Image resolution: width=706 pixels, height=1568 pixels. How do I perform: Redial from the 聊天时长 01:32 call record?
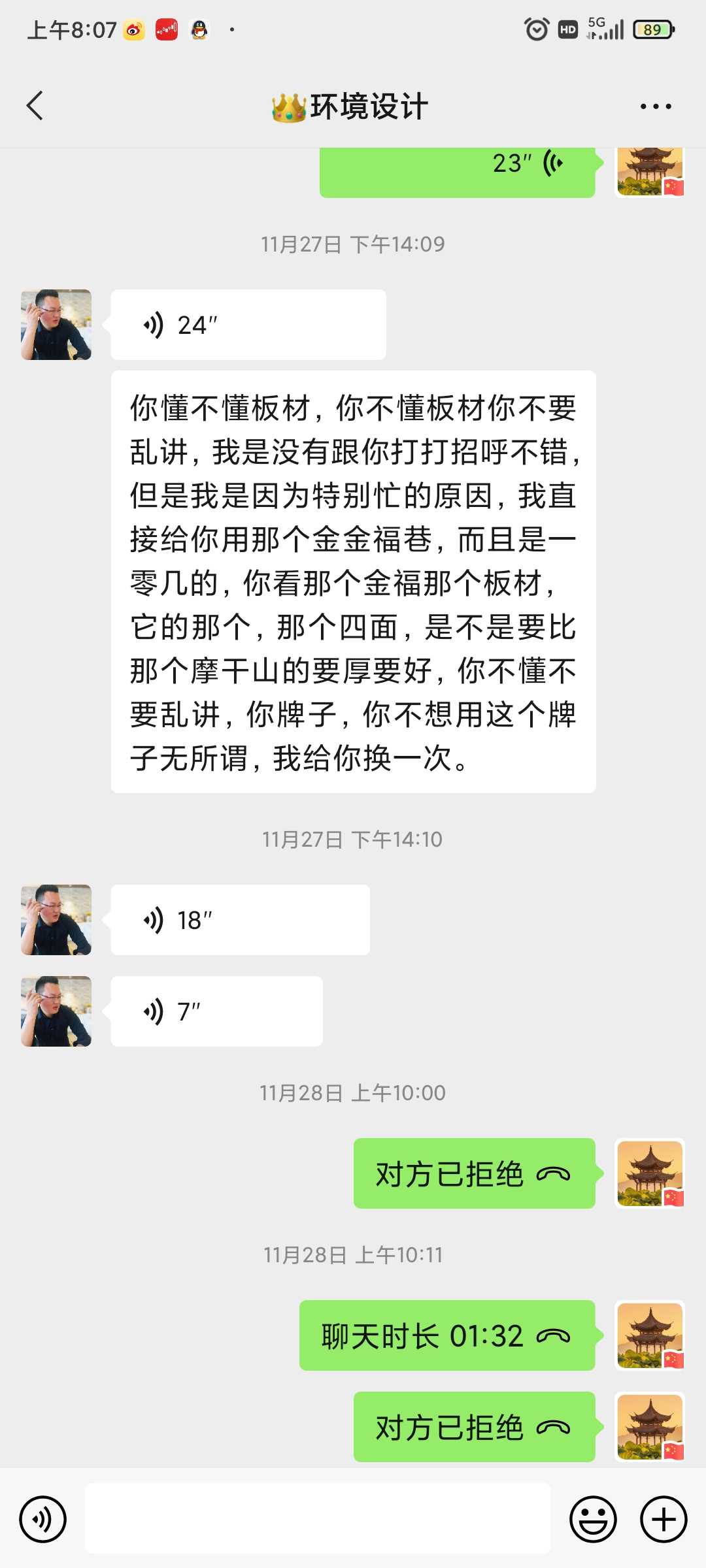(x=447, y=1336)
